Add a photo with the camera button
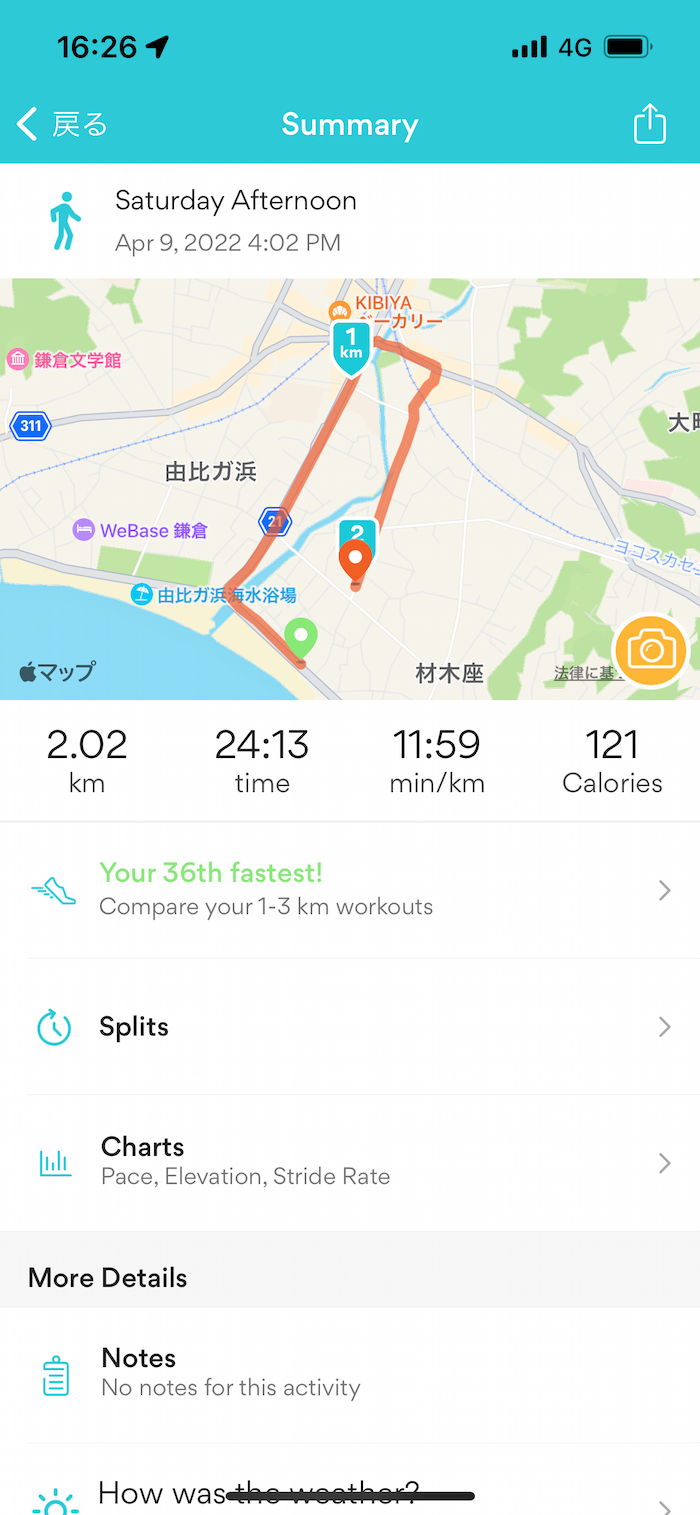700x1515 pixels. (651, 651)
